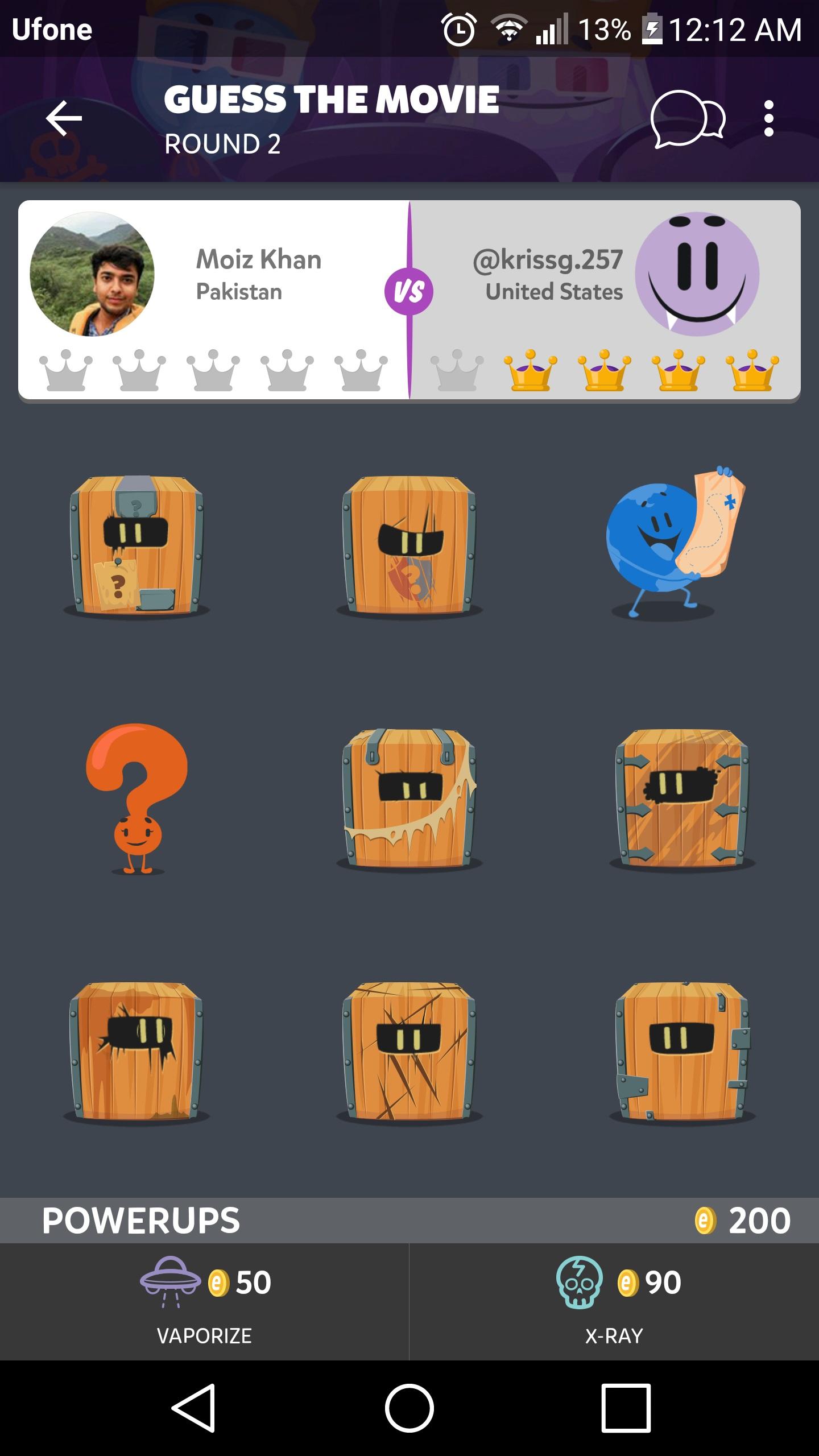The image size is (819, 1456).
Task: Choose the crate with scratched claw marks
Action: 409,1051
